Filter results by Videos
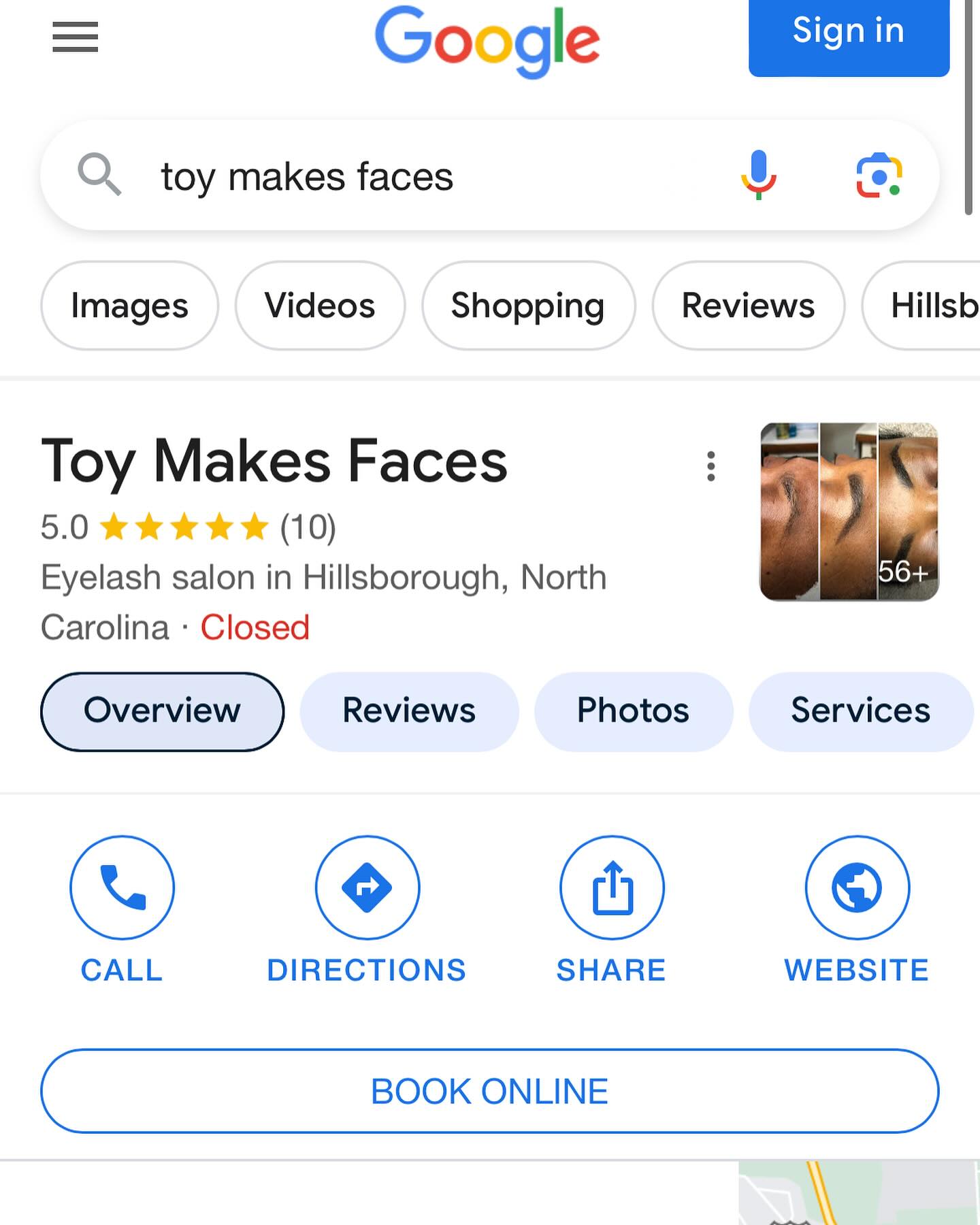The height and width of the screenshot is (1225, 980). [320, 306]
